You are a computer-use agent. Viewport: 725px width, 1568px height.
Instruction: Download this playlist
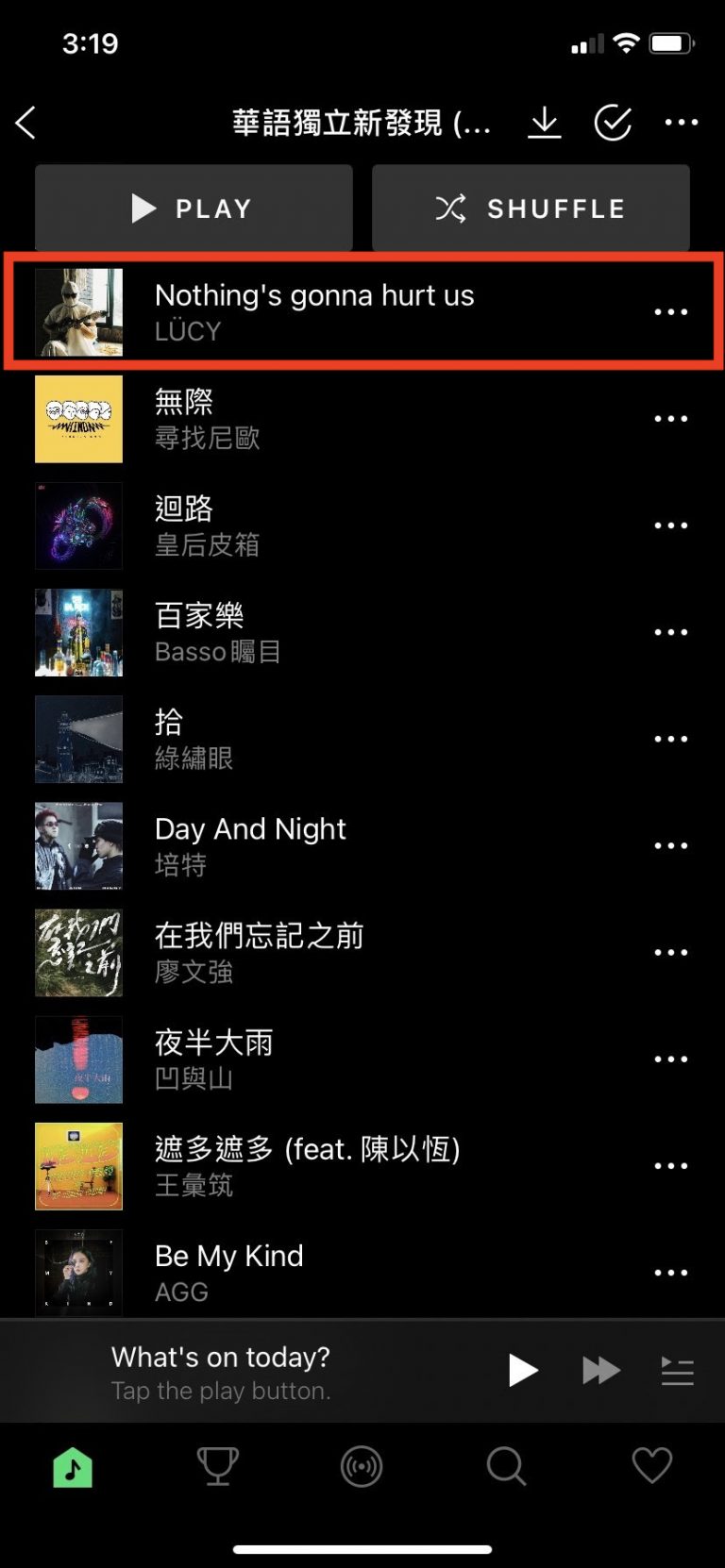(544, 123)
